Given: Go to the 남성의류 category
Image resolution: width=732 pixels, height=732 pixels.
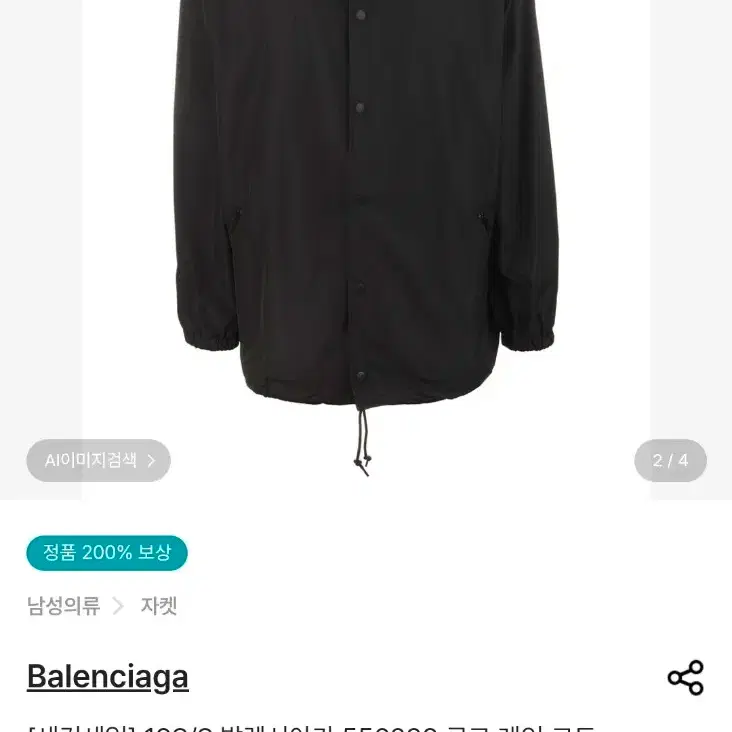Looking at the screenshot, I should [x=63, y=606].
